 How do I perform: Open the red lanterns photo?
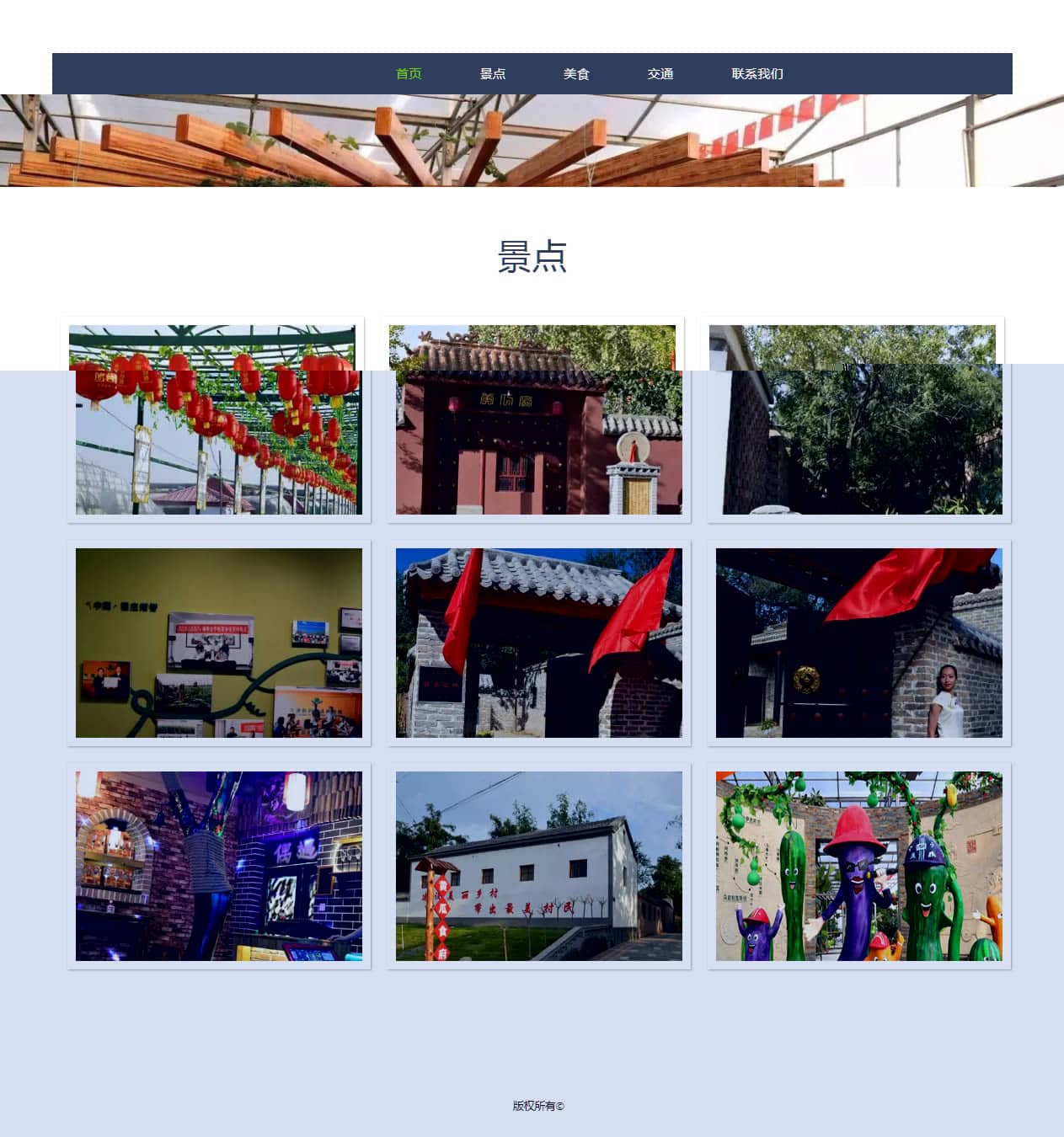click(x=219, y=438)
